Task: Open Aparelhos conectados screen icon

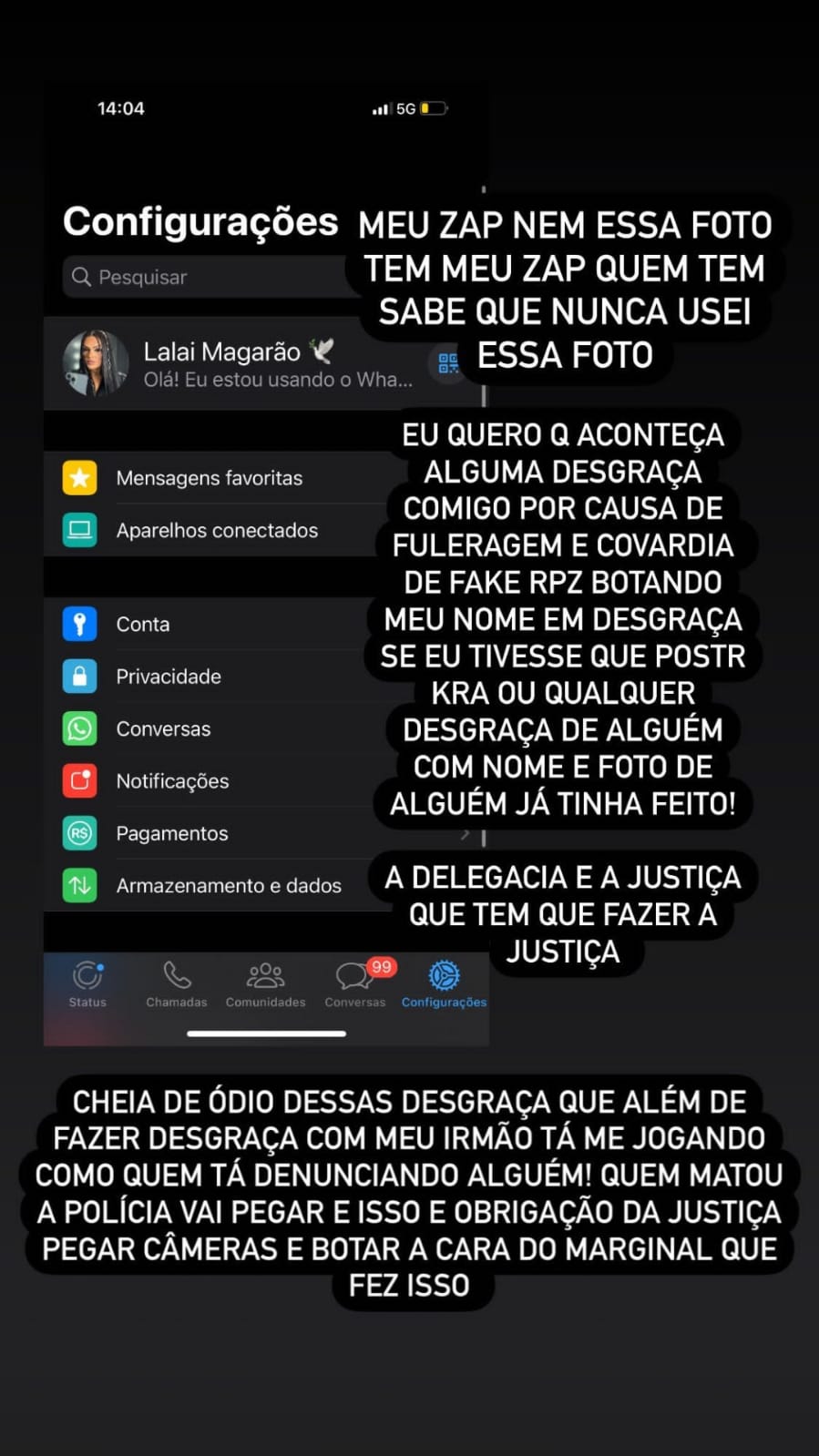Action: [80, 529]
